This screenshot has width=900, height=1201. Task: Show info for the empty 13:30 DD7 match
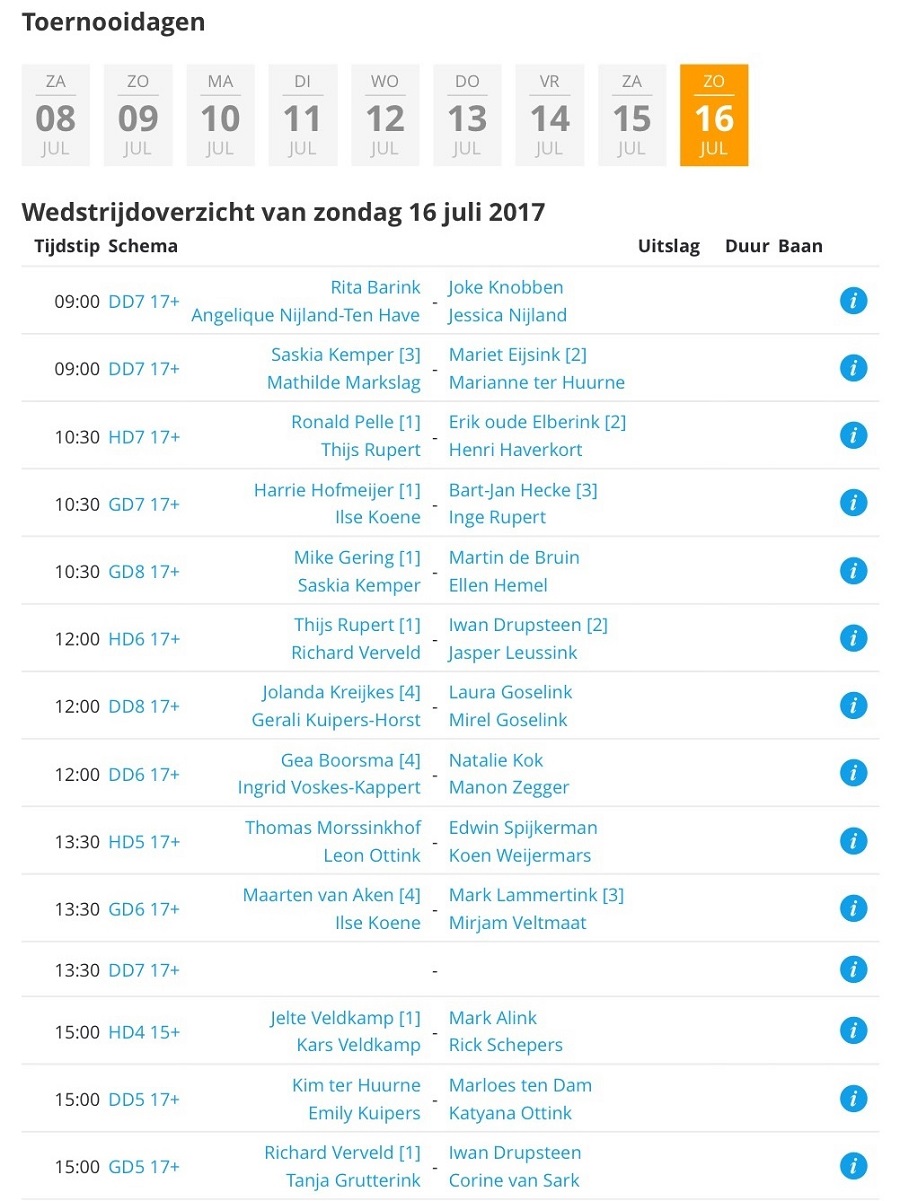[853, 969]
